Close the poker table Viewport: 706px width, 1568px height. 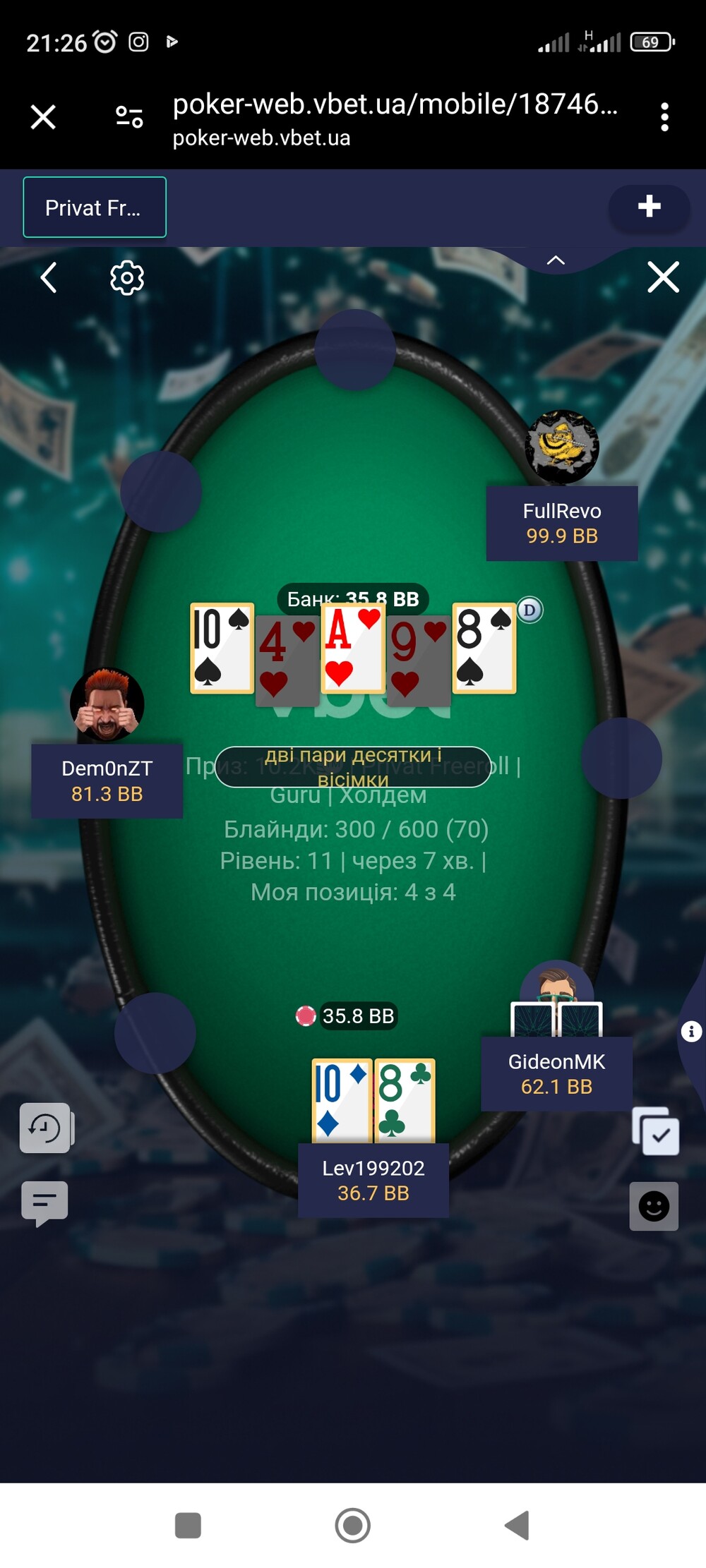coord(663,277)
